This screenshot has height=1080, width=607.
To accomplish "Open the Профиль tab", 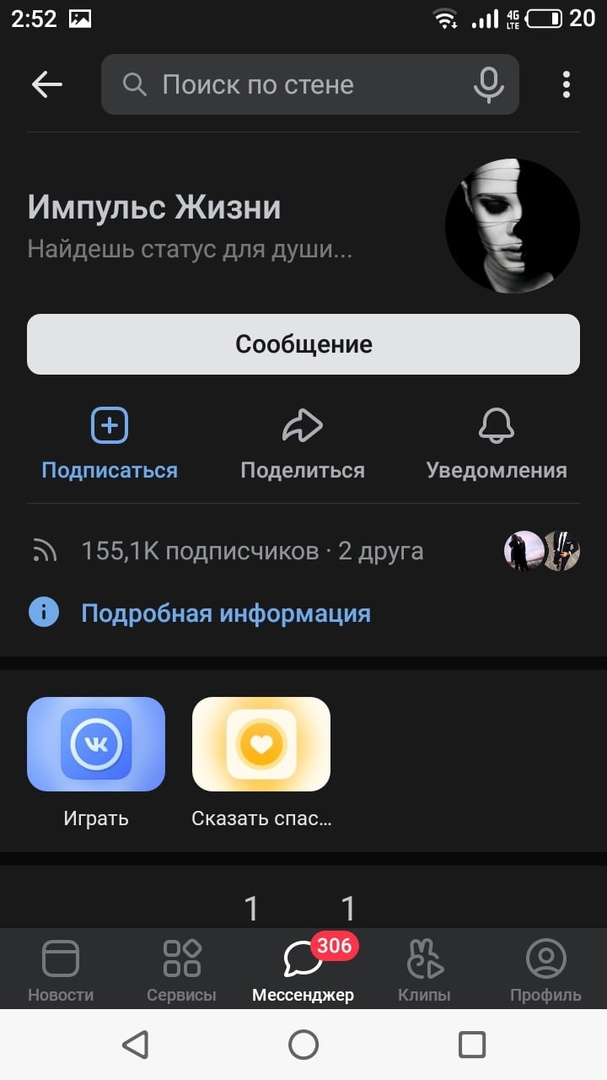I will (x=545, y=970).
